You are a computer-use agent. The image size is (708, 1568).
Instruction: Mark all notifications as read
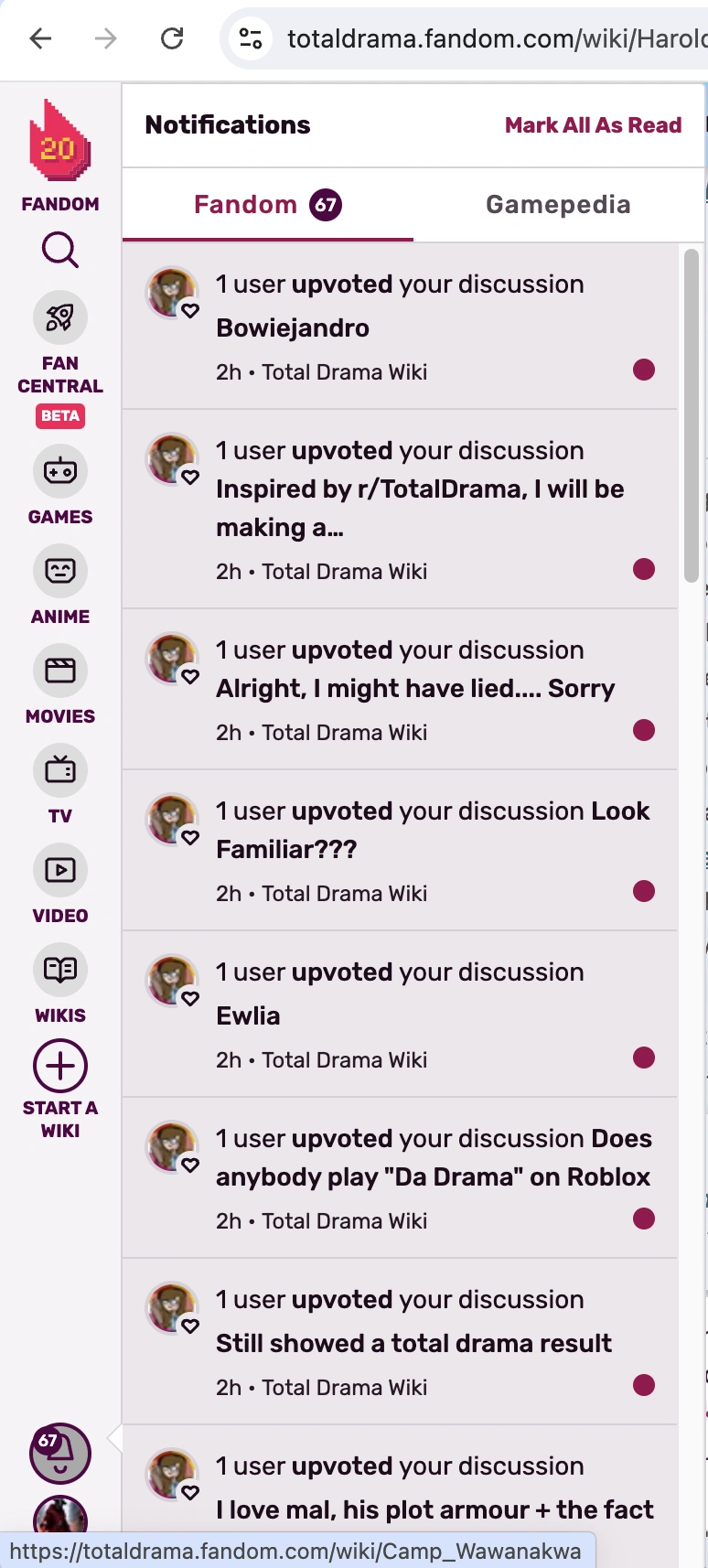(x=593, y=125)
